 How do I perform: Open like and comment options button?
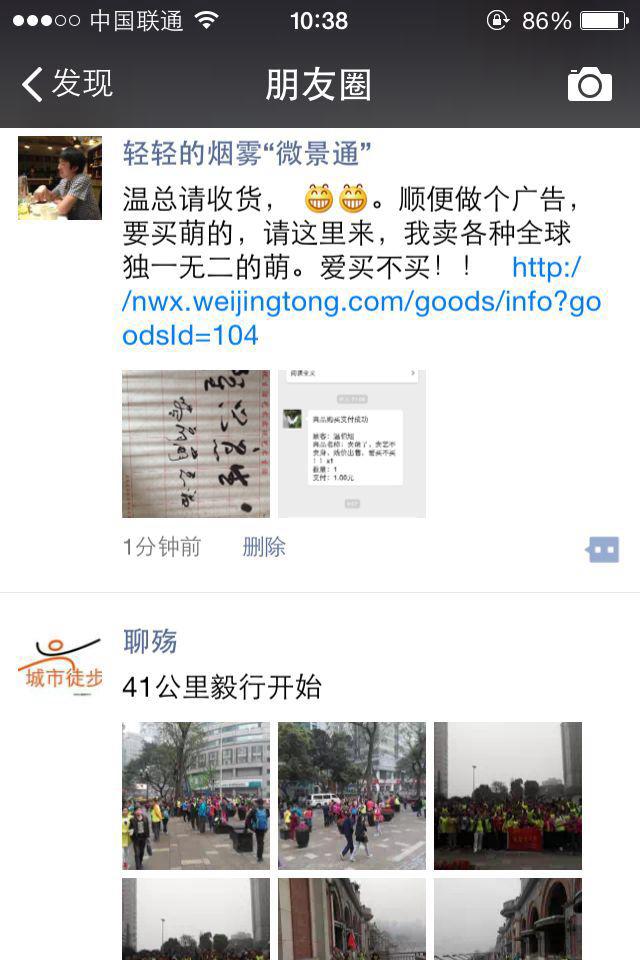click(x=602, y=549)
